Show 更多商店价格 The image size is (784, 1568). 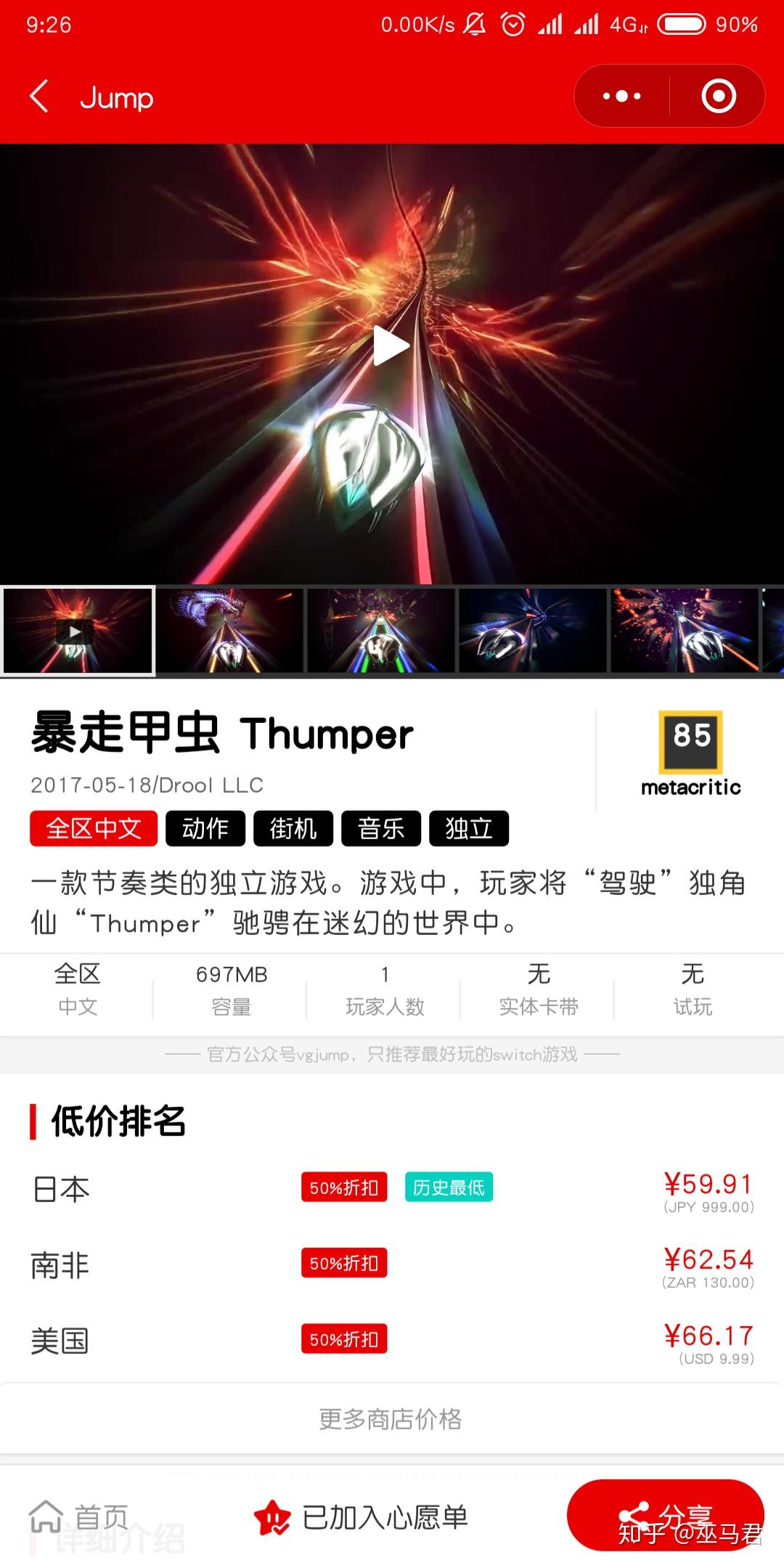coord(391,1418)
